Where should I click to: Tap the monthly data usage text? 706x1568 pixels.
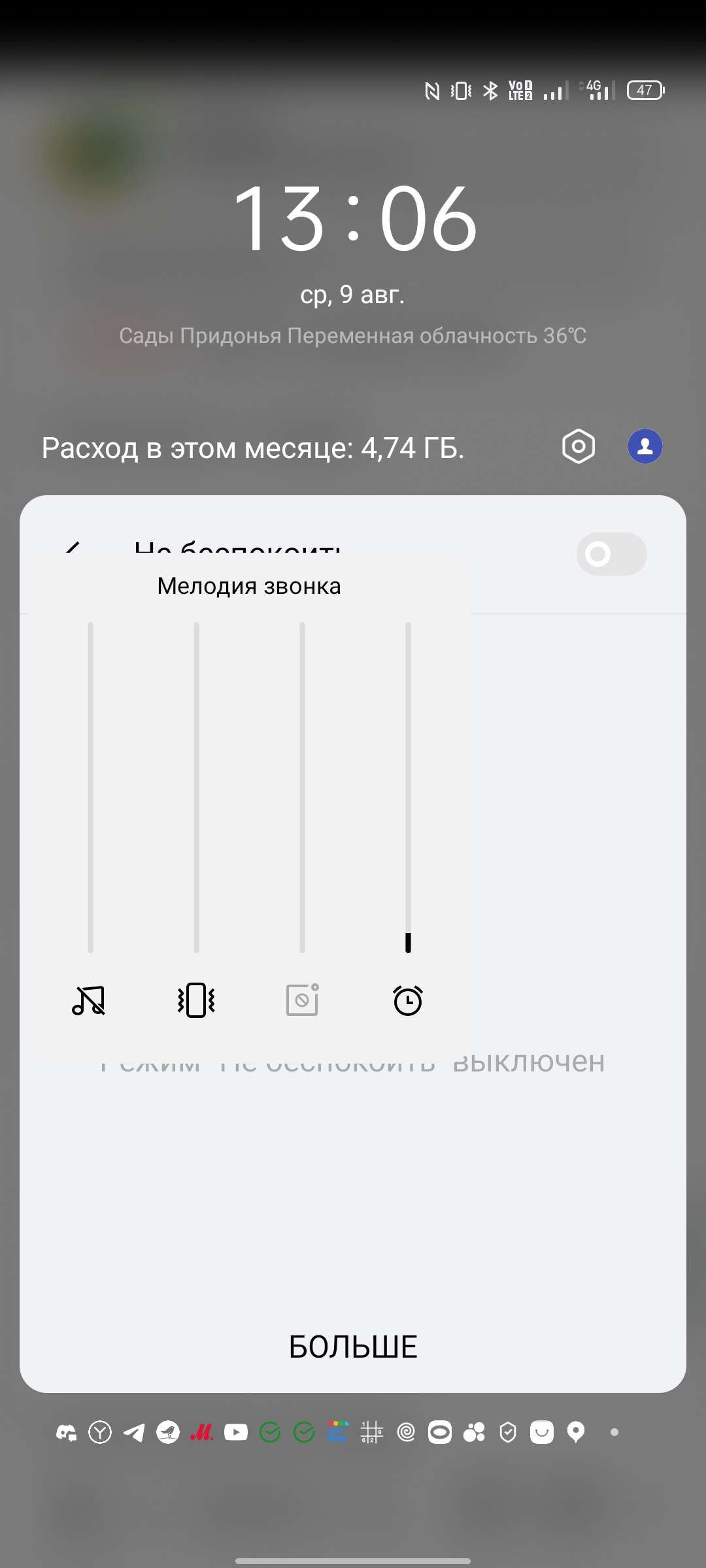click(253, 448)
